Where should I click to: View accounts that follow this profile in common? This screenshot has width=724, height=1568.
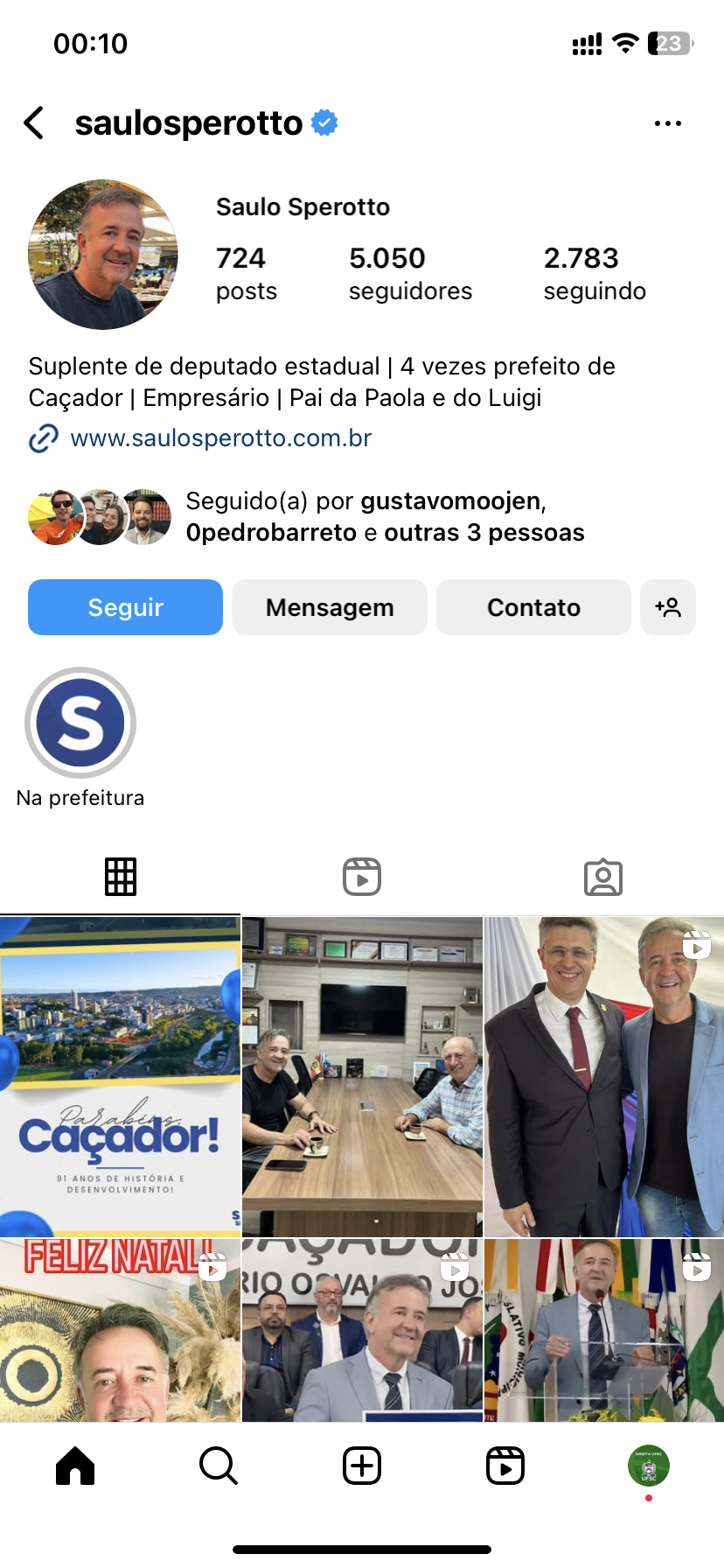pyautogui.click(x=385, y=516)
